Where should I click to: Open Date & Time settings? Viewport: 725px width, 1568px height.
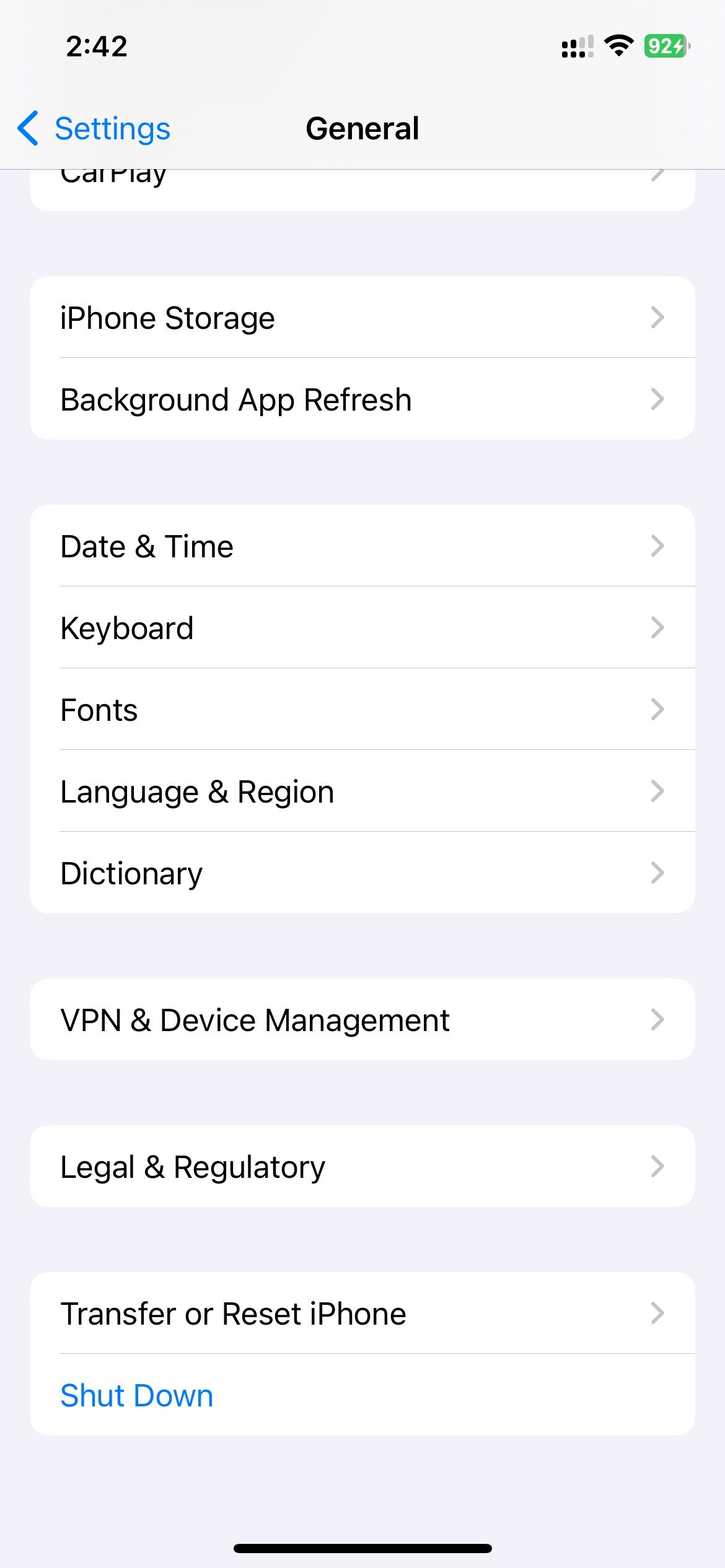point(362,546)
